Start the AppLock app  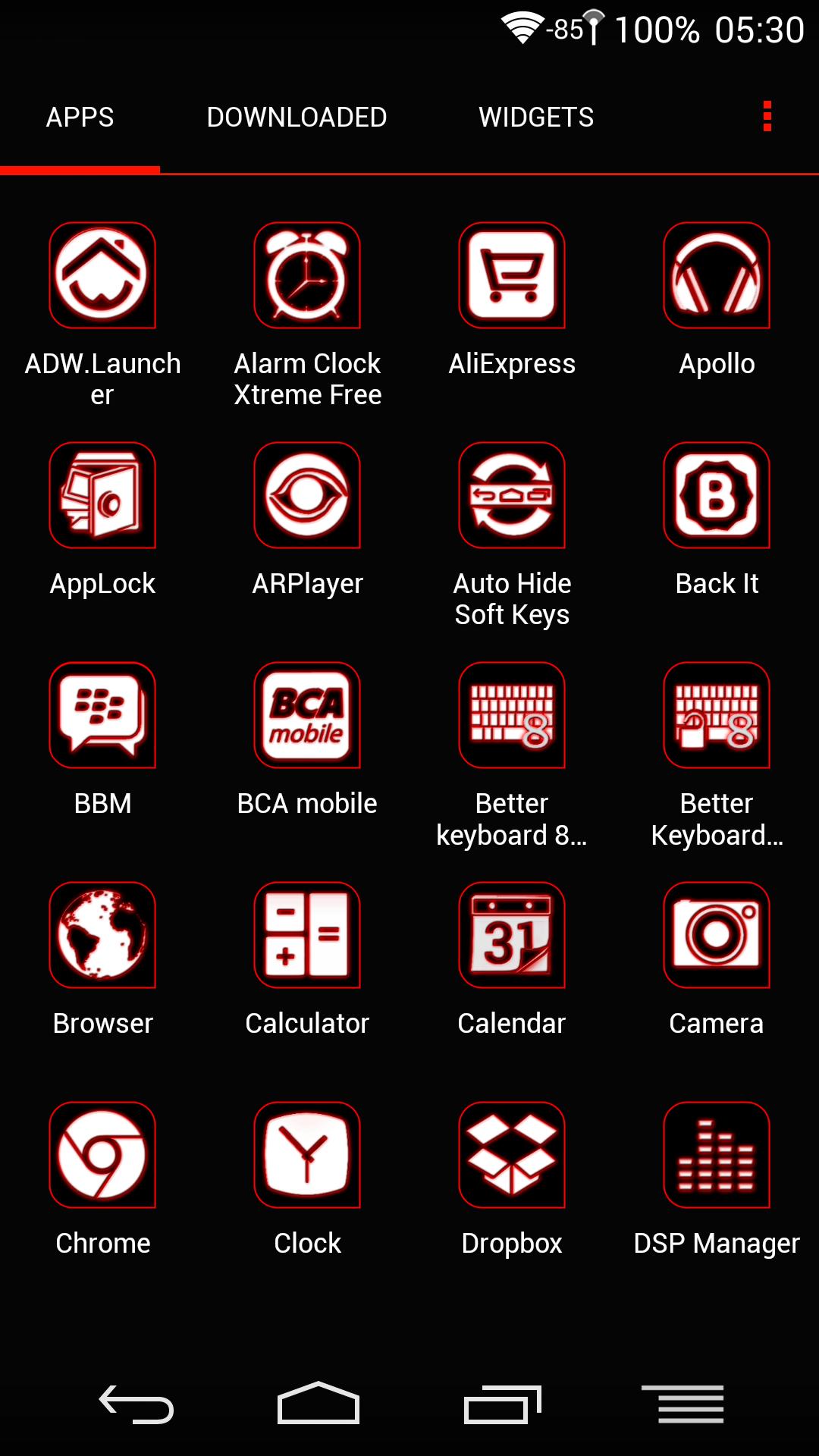(102, 495)
